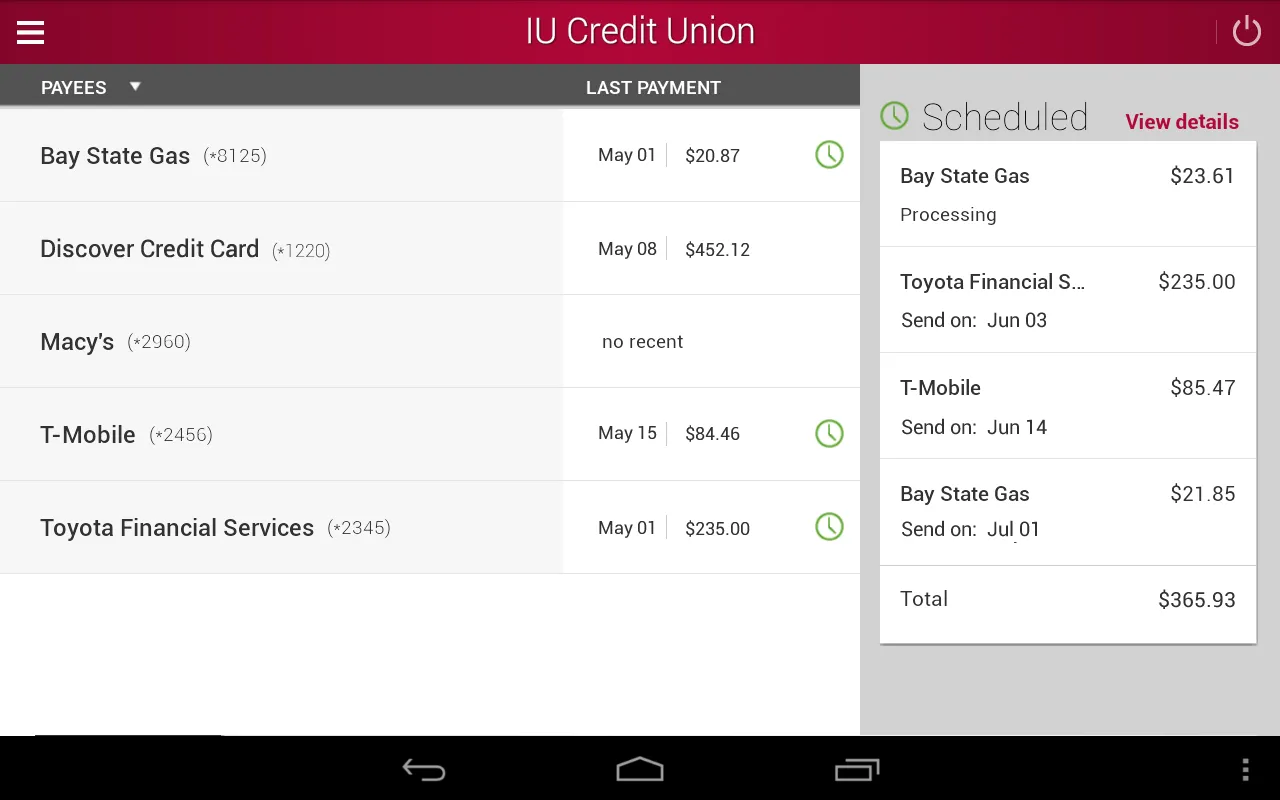Open the system recent apps view
This screenshot has width=1280, height=800.
tap(856, 769)
